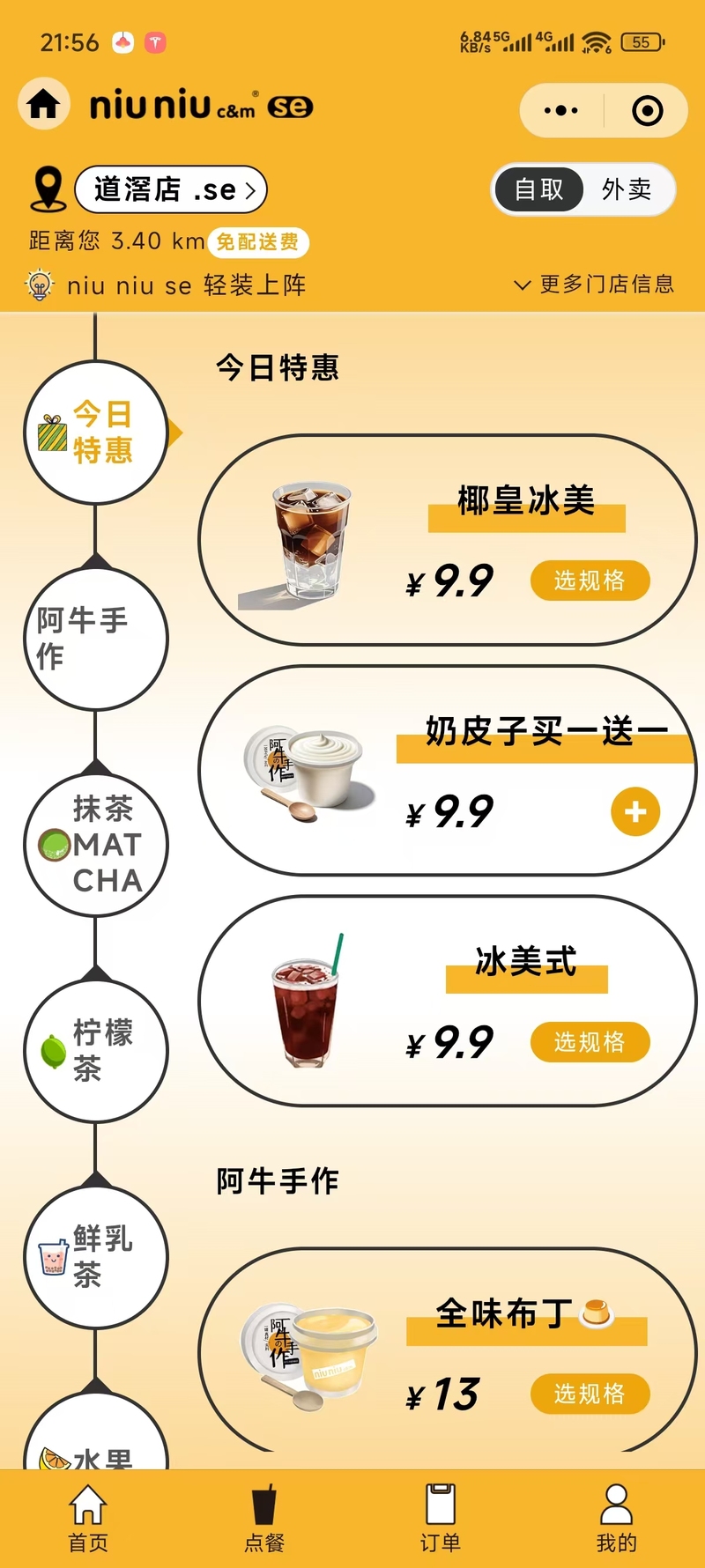The width and height of the screenshot is (705, 1568).
Task: Tap the home icon next to the niu niu logo
Action: 43,105
